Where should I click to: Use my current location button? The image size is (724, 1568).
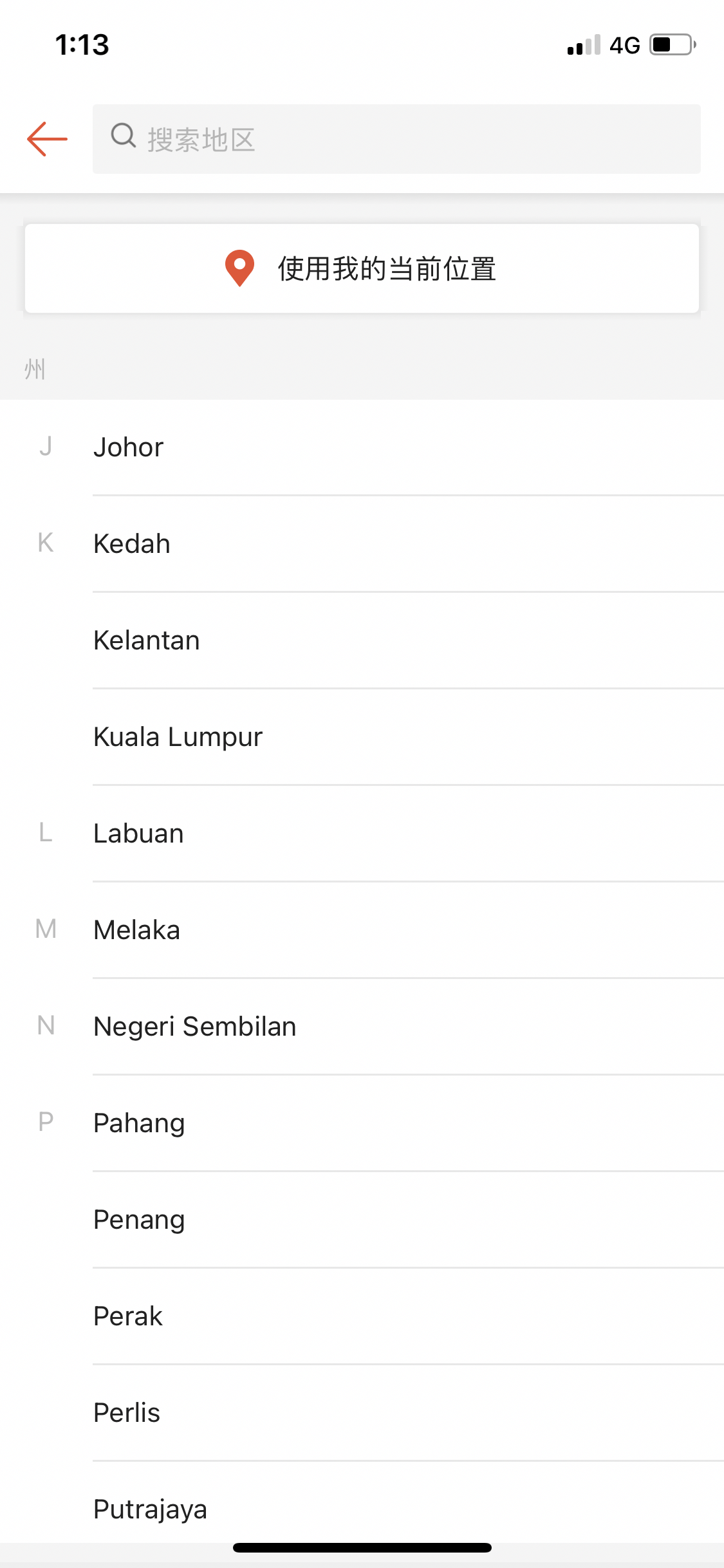362,268
